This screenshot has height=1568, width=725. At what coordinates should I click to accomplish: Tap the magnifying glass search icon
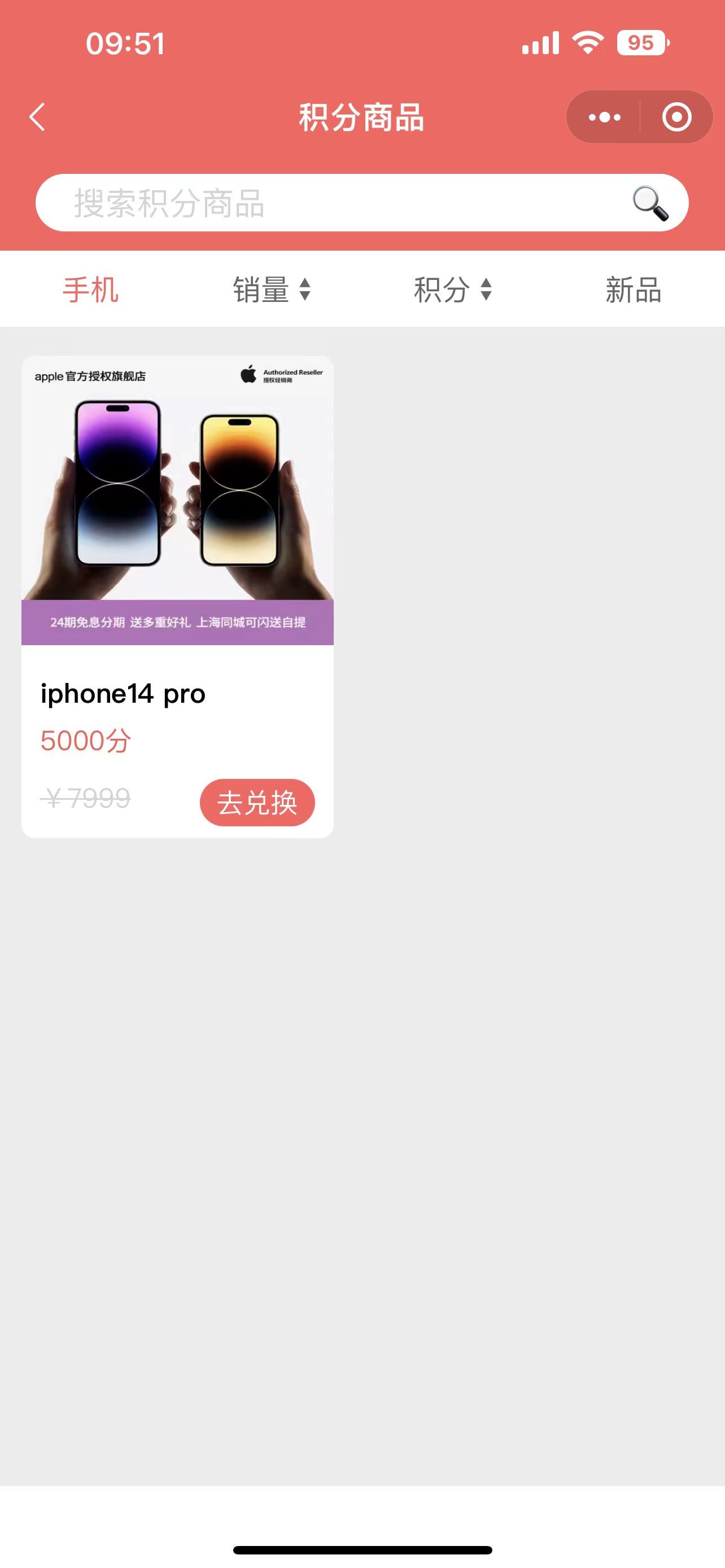tap(650, 203)
